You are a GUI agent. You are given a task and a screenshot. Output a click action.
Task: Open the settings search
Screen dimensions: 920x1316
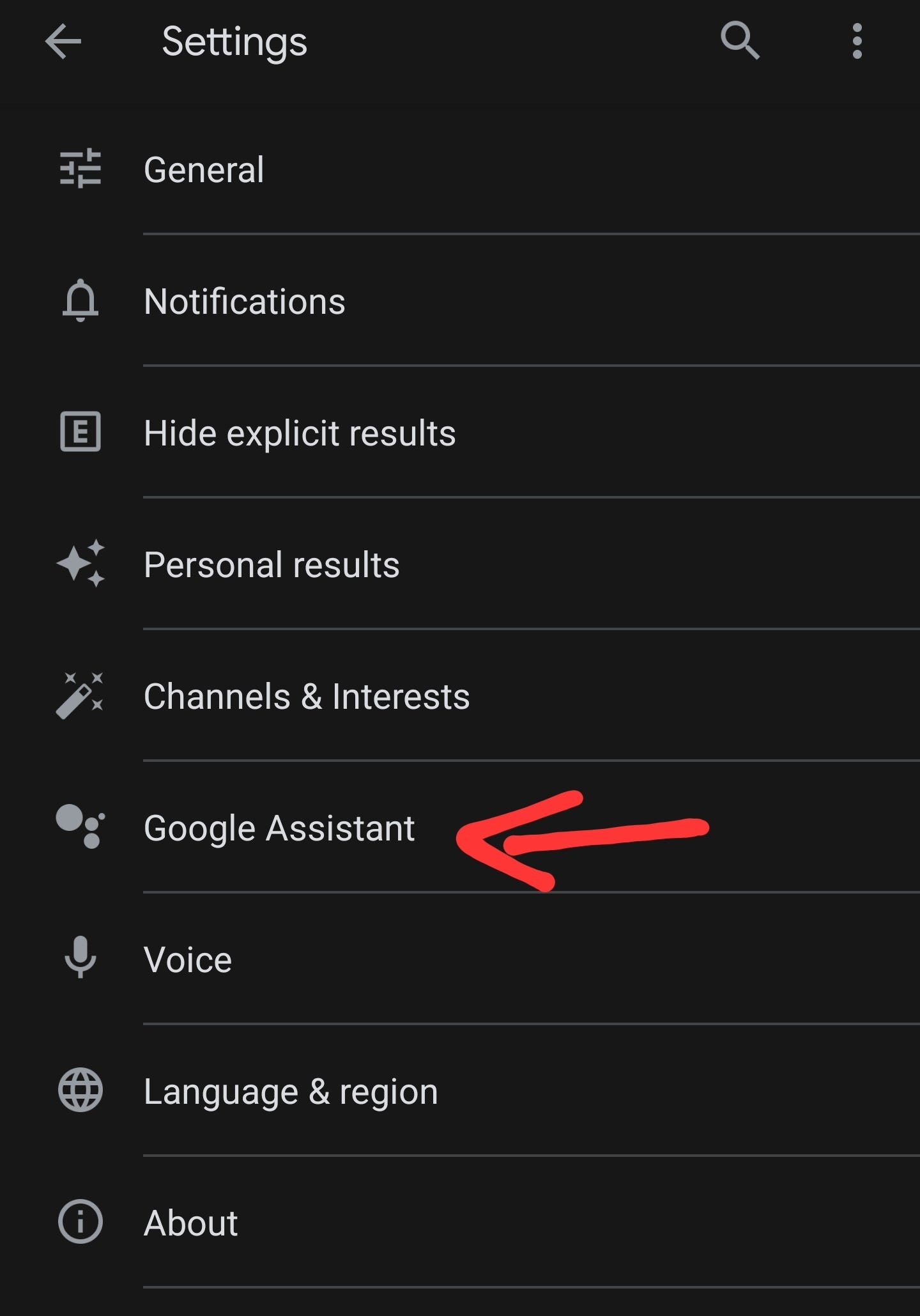tap(740, 41)
